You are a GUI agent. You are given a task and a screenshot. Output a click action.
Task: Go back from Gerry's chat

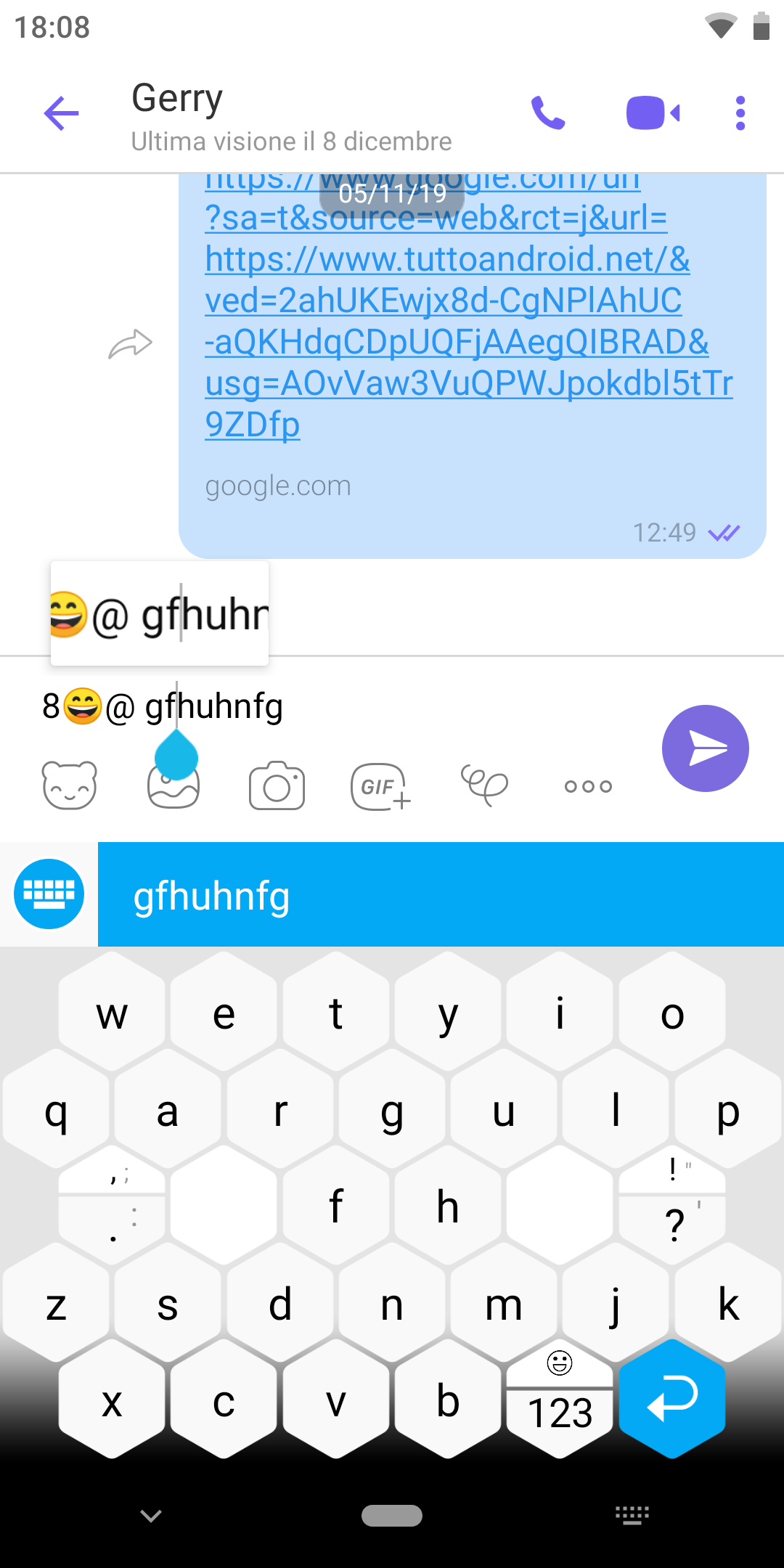click(x=61, y=113)
